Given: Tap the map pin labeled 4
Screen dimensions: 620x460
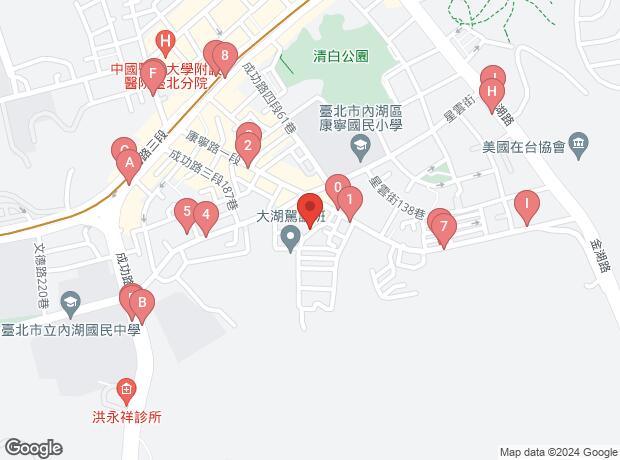Looking at the screenshot, I should pos(204,215).
